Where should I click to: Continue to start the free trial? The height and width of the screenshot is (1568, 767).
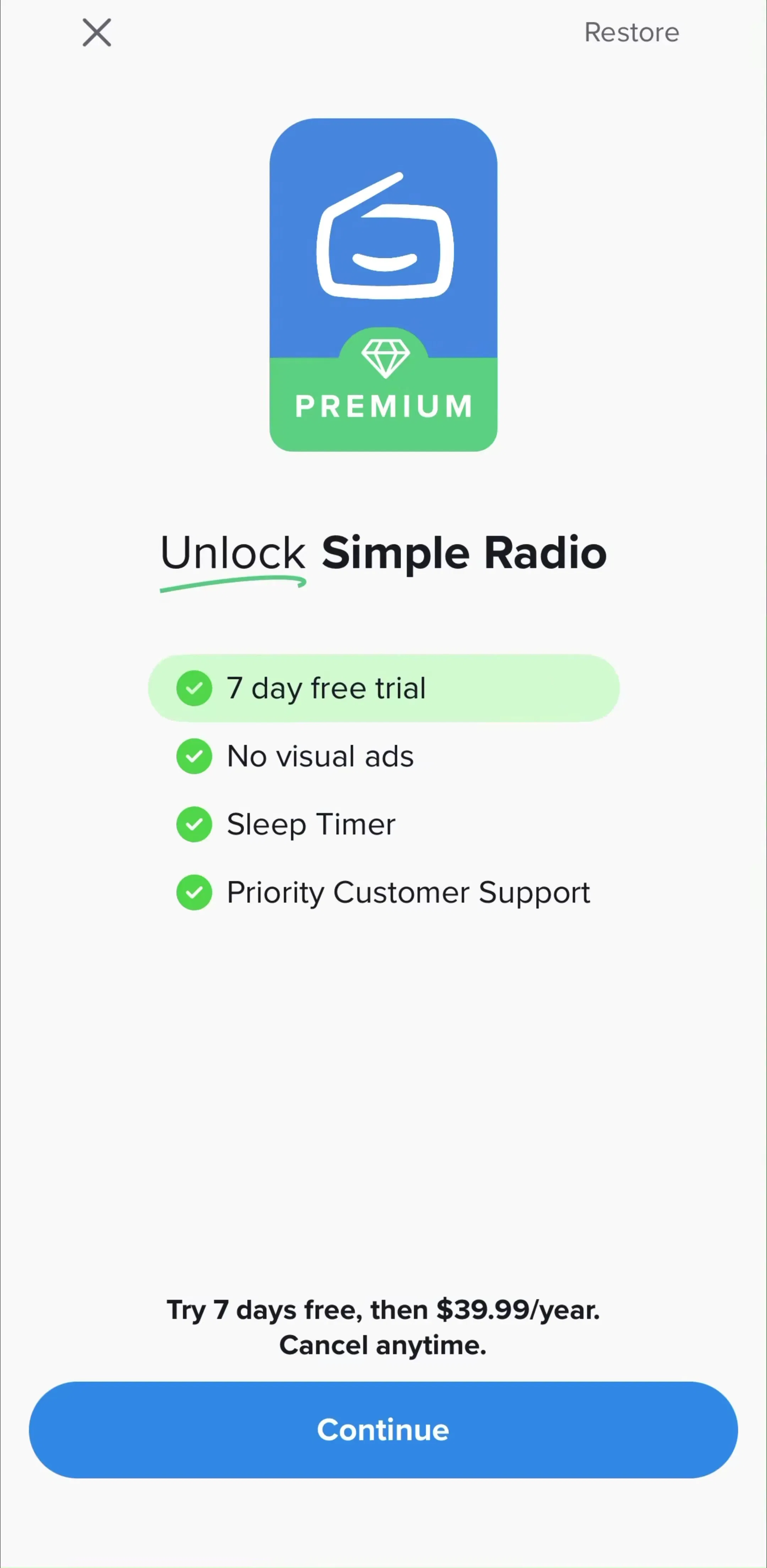(x=383, y=1429)
